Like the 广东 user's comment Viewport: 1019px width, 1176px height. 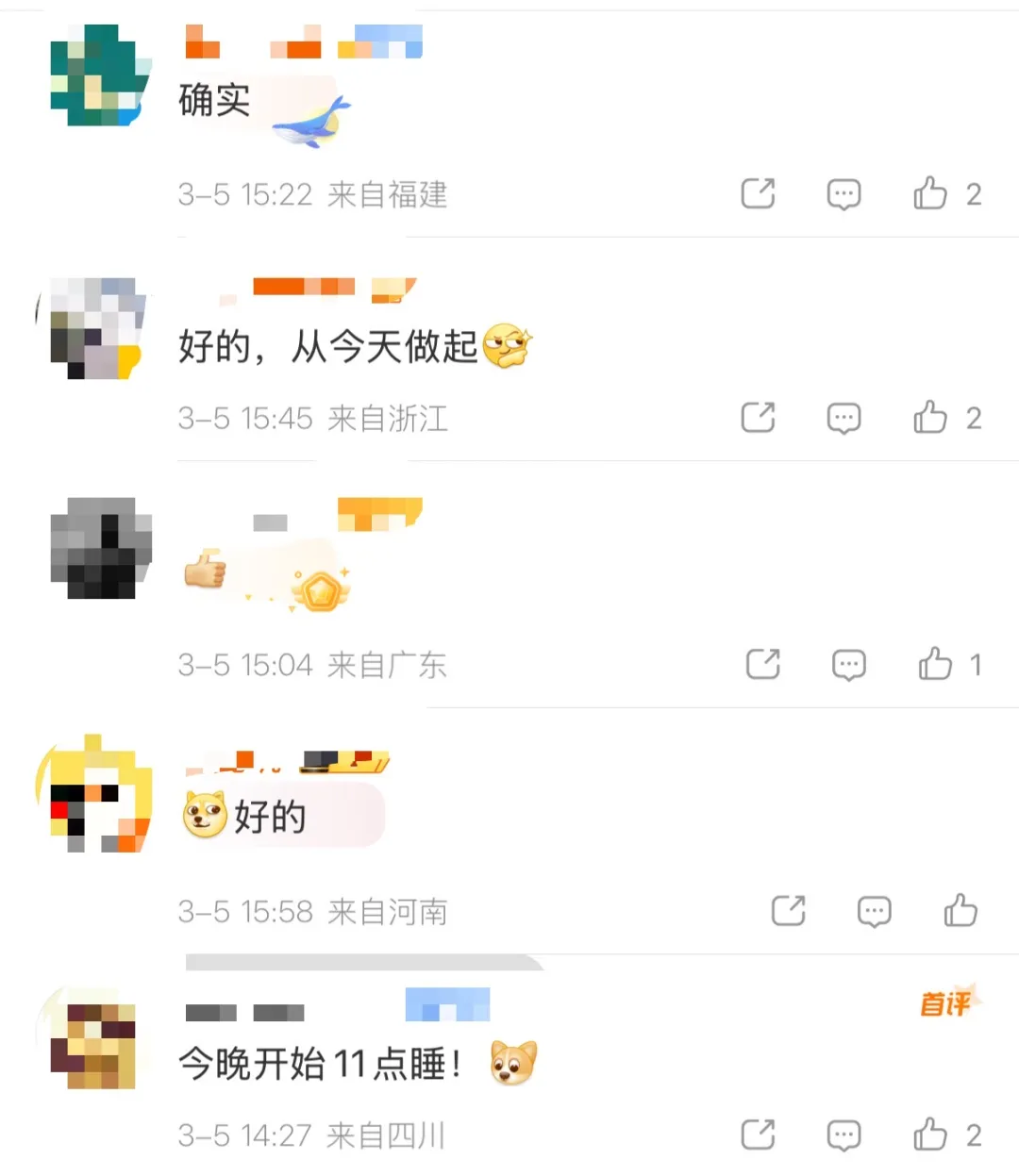click(937, 664)
